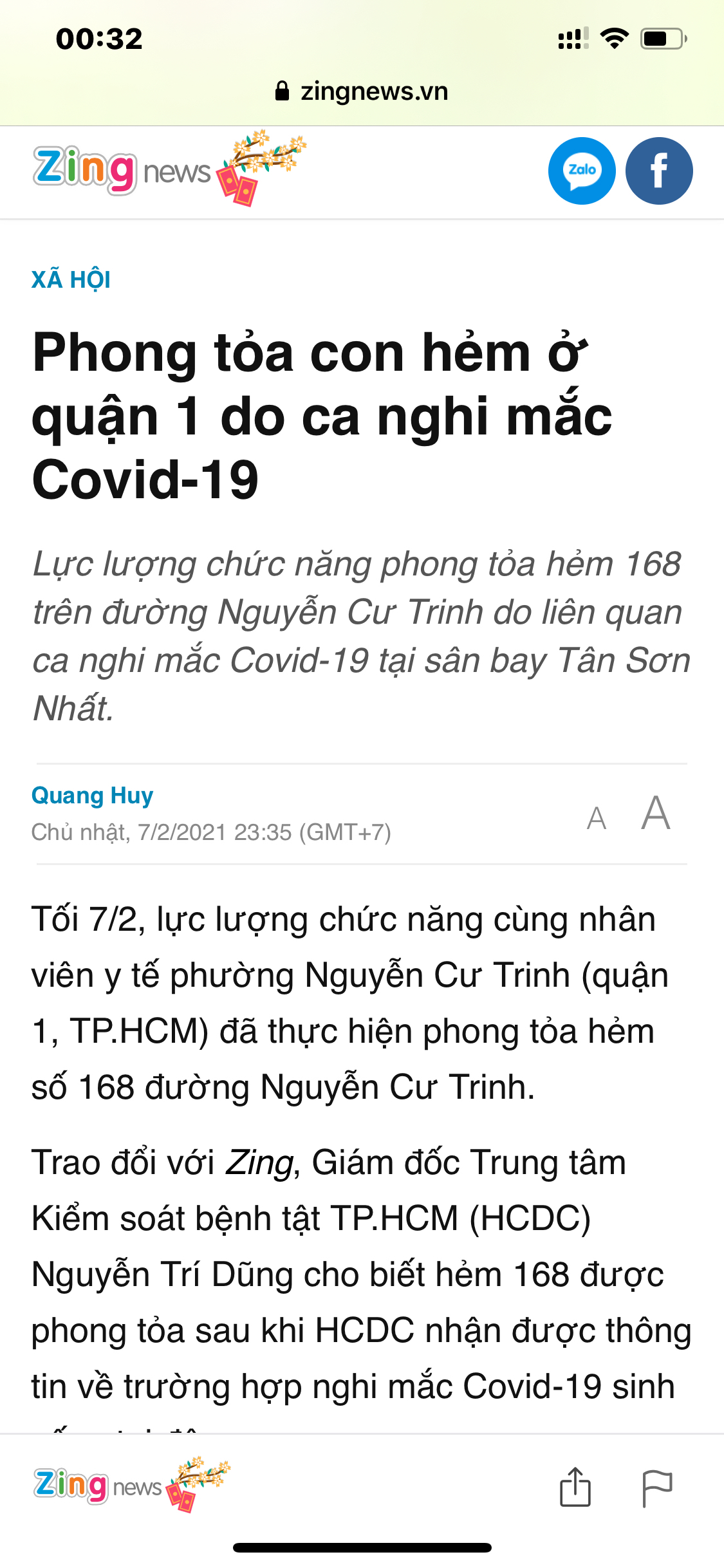Go to Zing news home via top logo
724x1568 pixels.
[x=169, y=169]
